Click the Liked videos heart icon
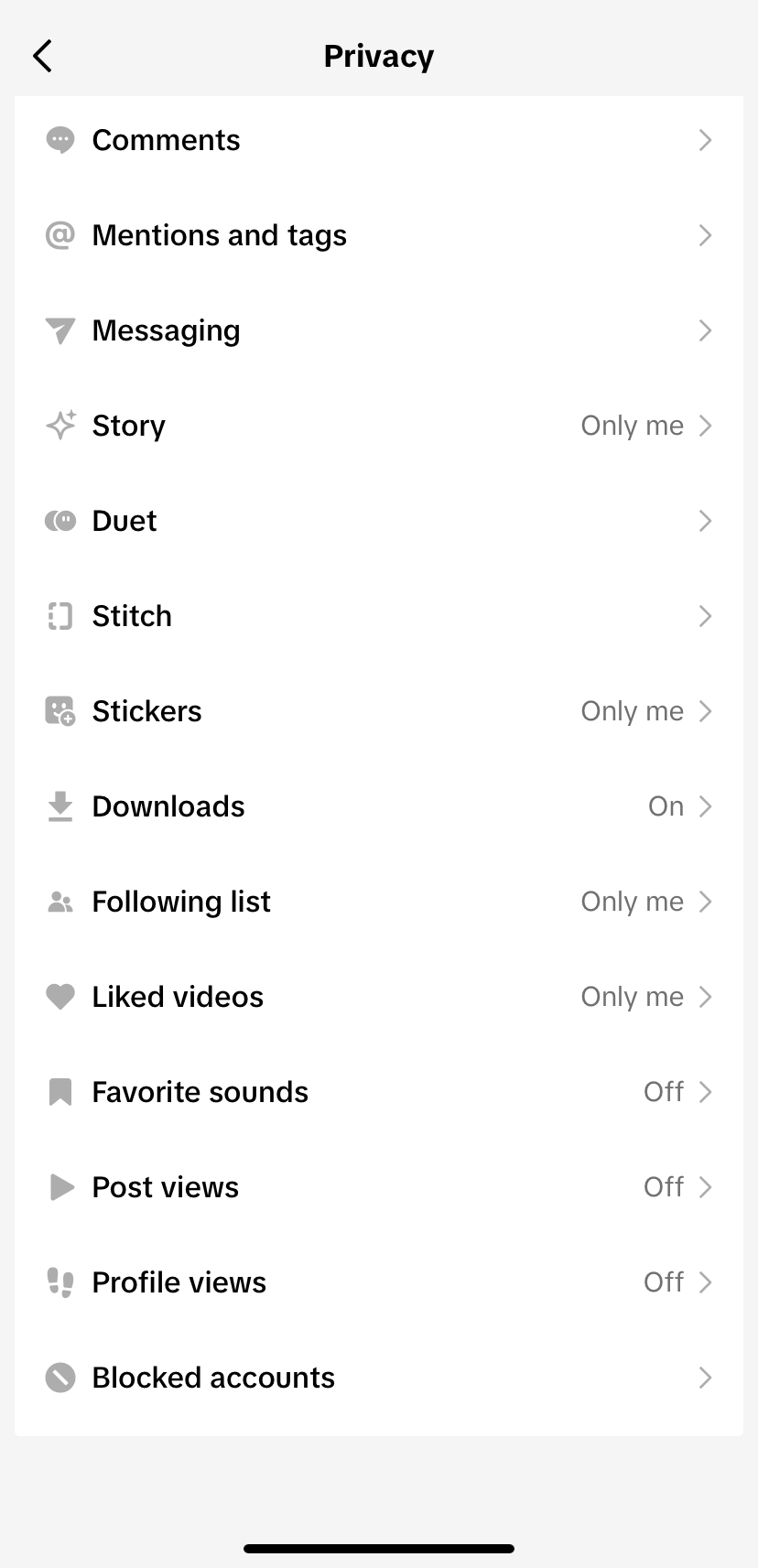The image size is (758, 1568). pyautogui.click(x=60, y=997)
